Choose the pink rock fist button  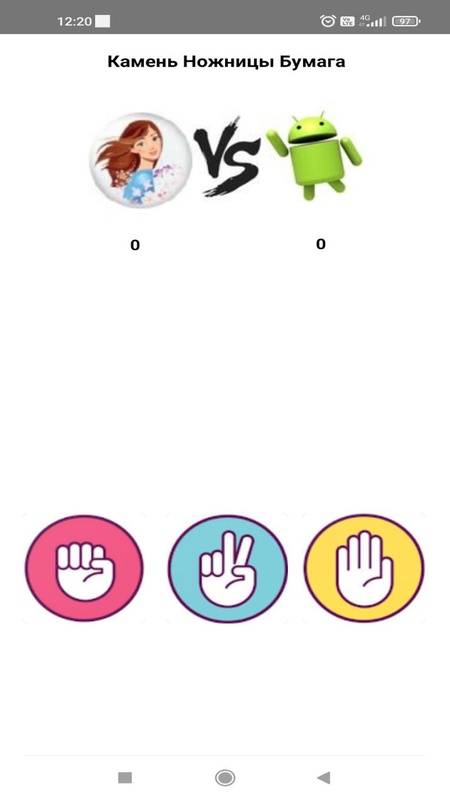pyautogui.click(x=84, y=568)
